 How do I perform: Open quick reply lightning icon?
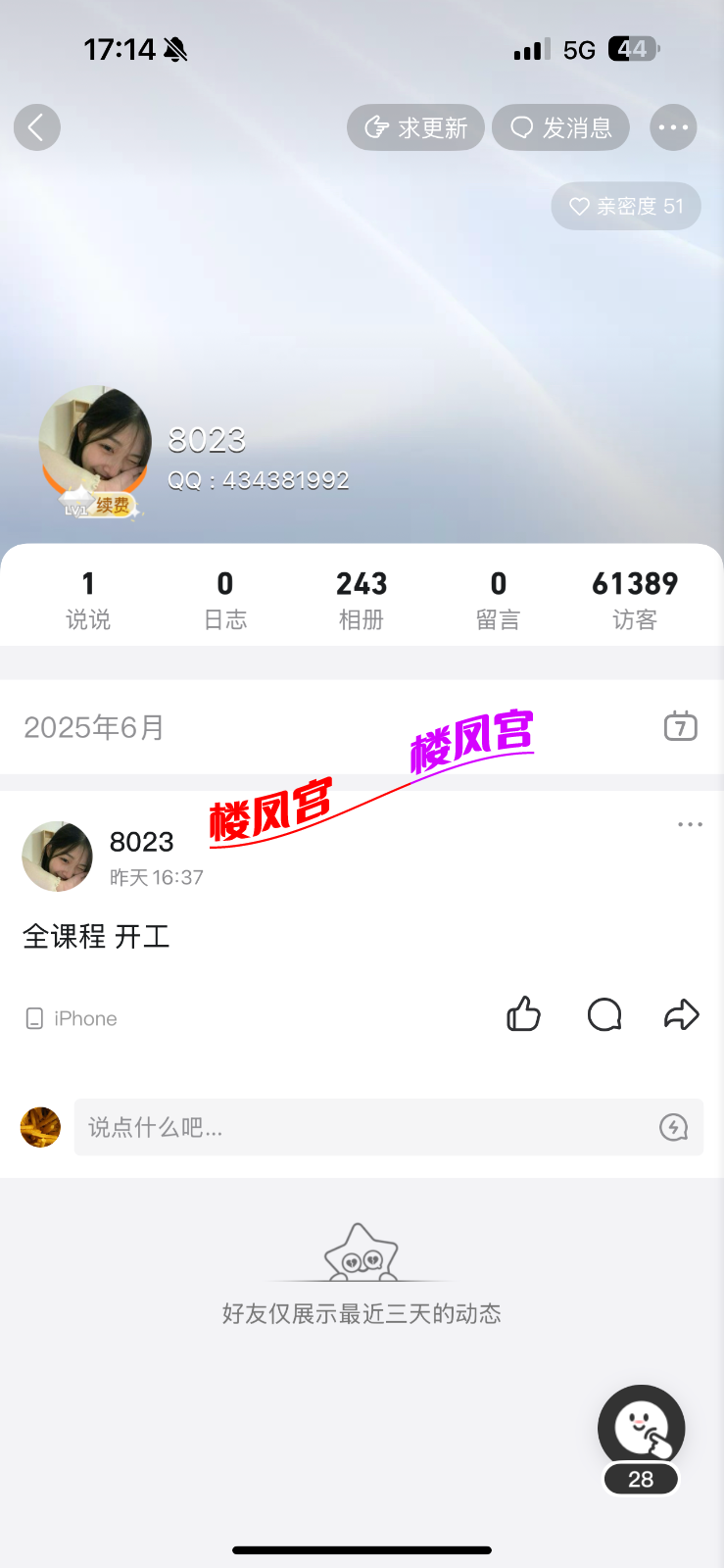(673, 1127)
